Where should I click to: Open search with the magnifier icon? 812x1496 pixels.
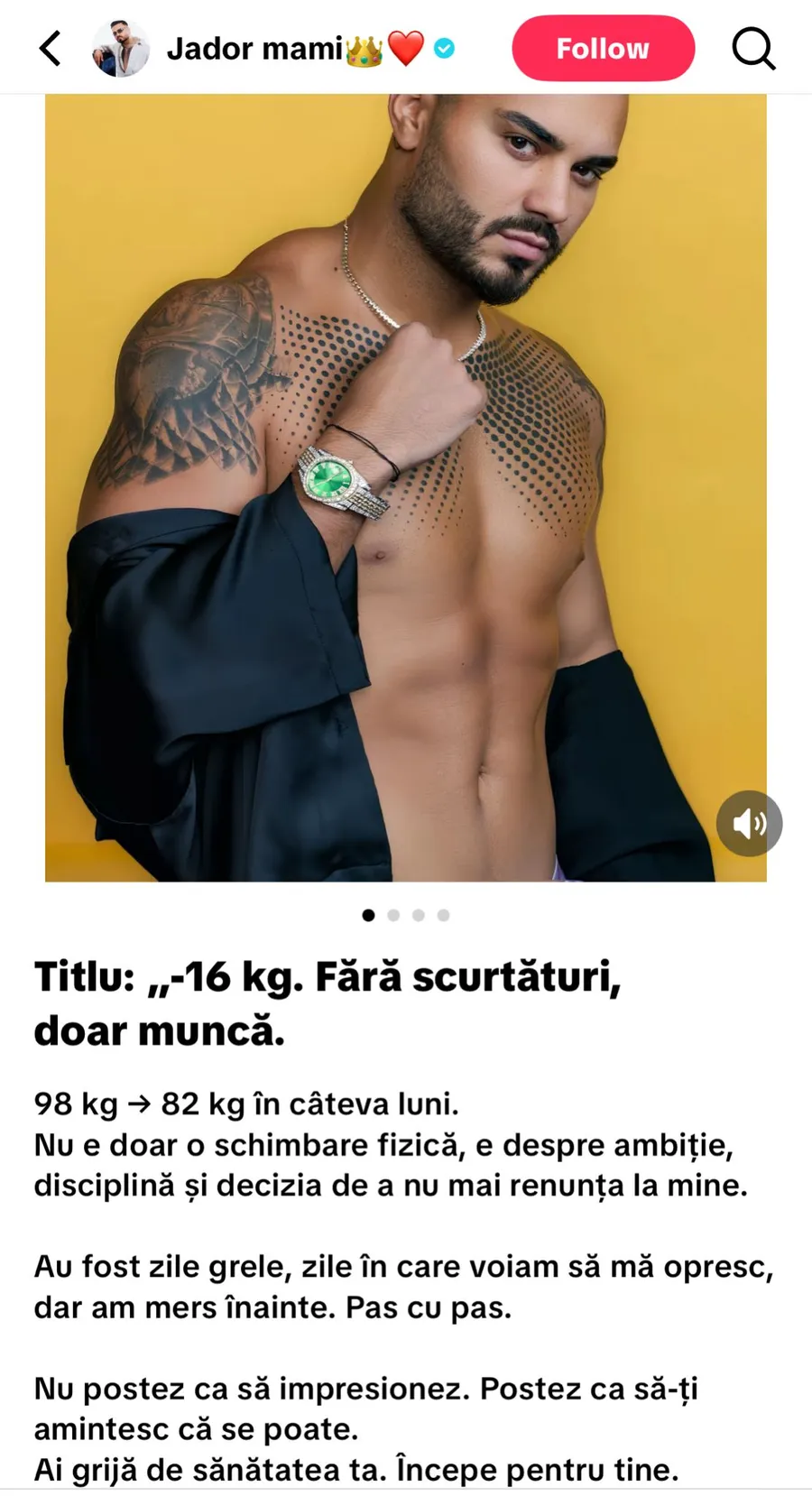753,49
